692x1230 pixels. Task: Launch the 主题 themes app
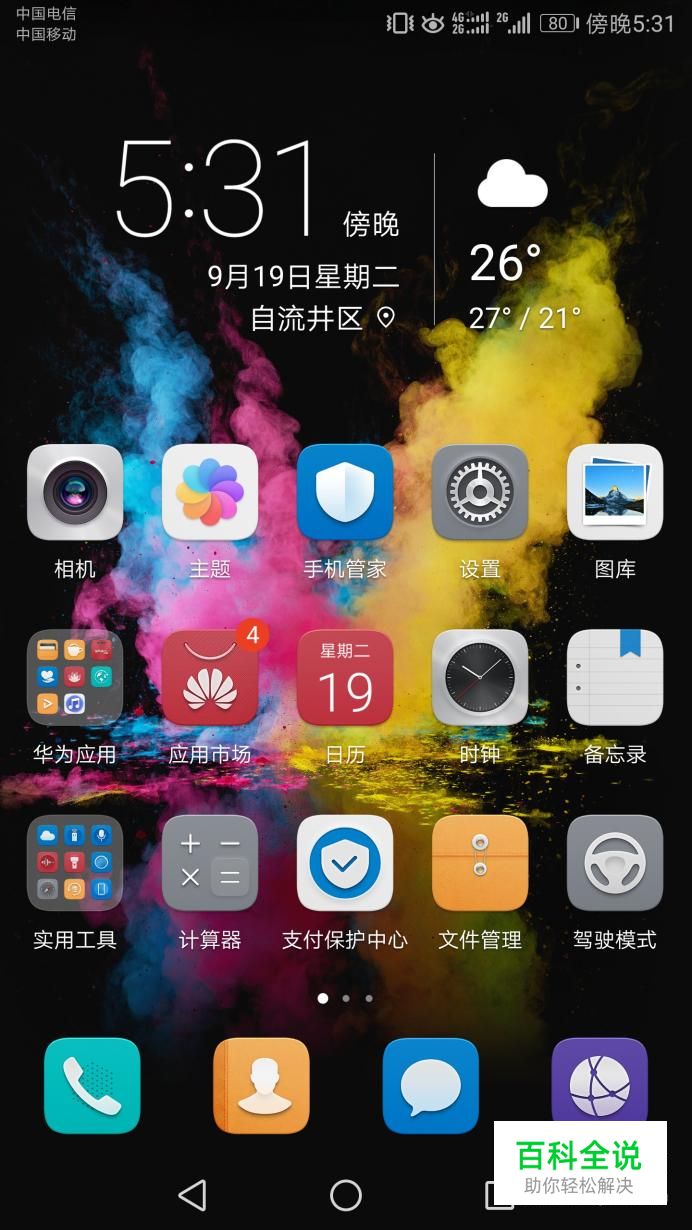tap(210, 493)
